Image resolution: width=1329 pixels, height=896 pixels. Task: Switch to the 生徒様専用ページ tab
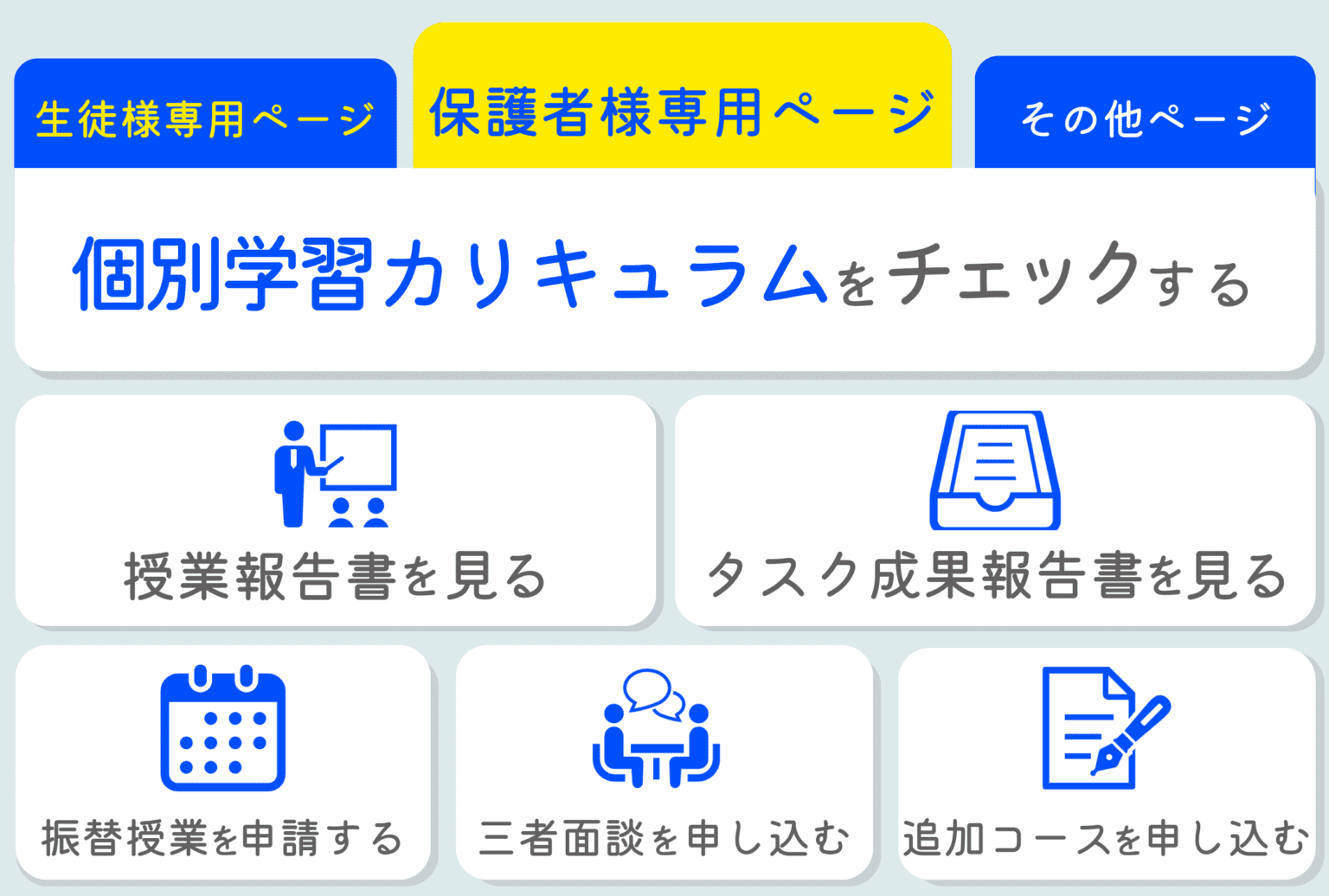205,116
